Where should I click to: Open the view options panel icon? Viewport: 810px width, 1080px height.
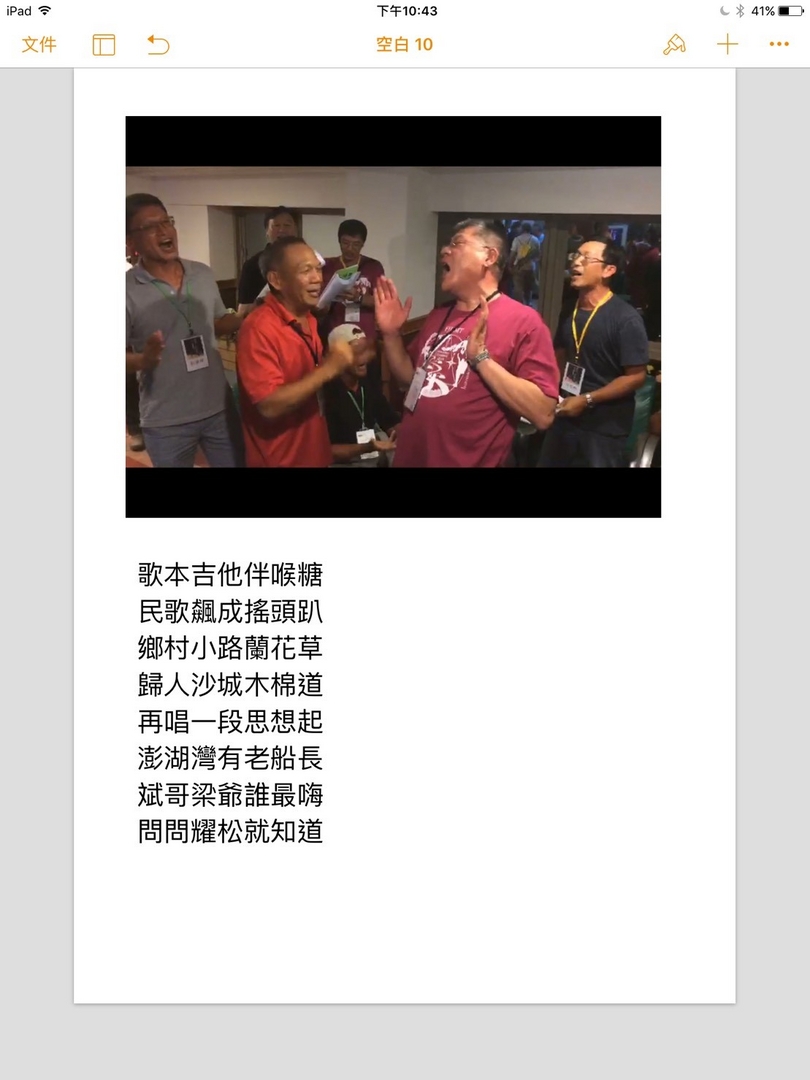pos(104,44)
